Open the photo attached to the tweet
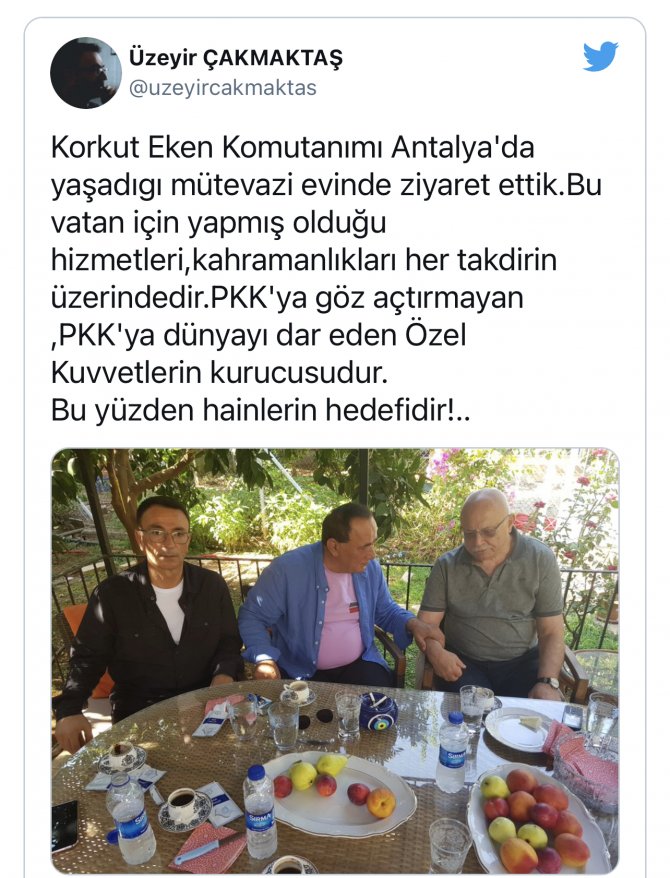This screenshot has height=878, width=670. (335, 660)
